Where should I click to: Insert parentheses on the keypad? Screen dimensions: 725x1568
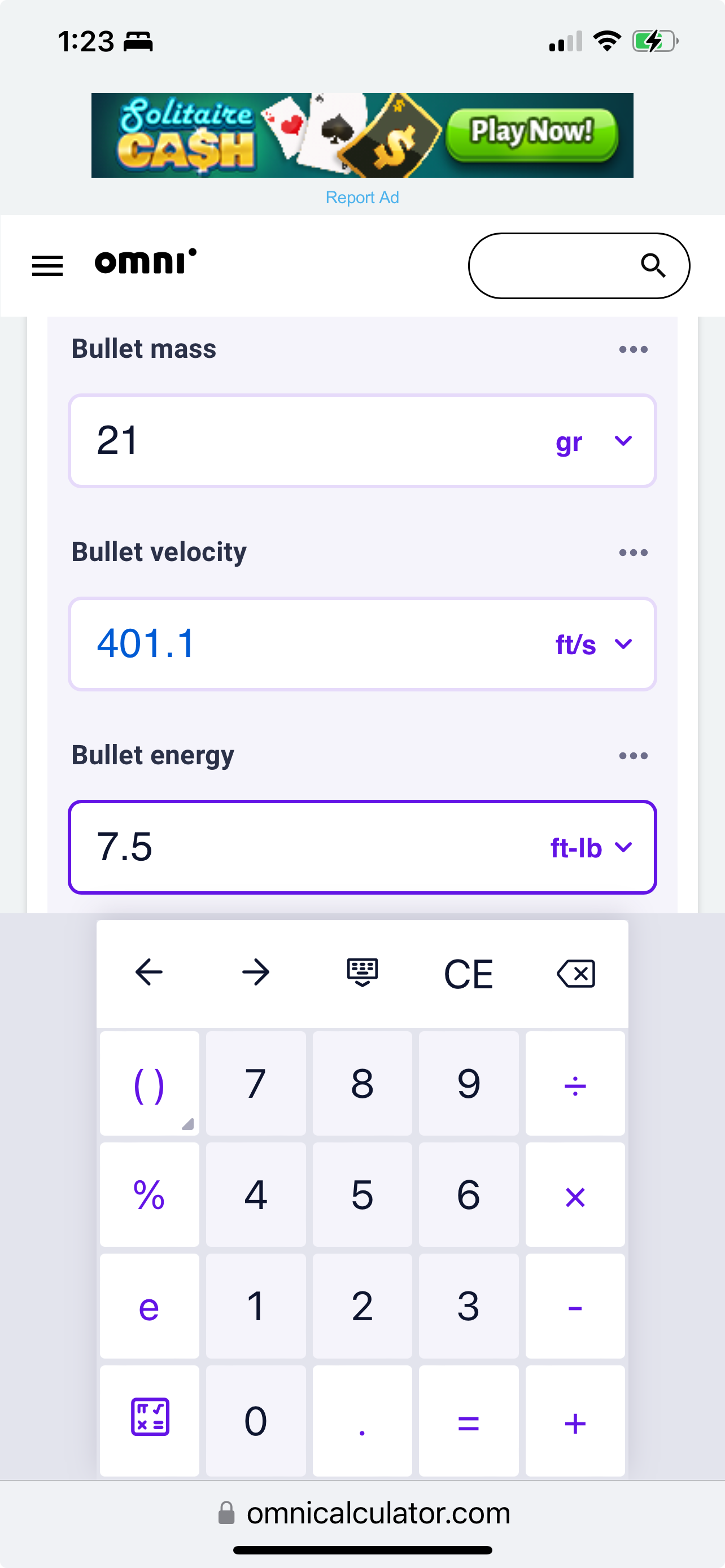pos(149,1084)
